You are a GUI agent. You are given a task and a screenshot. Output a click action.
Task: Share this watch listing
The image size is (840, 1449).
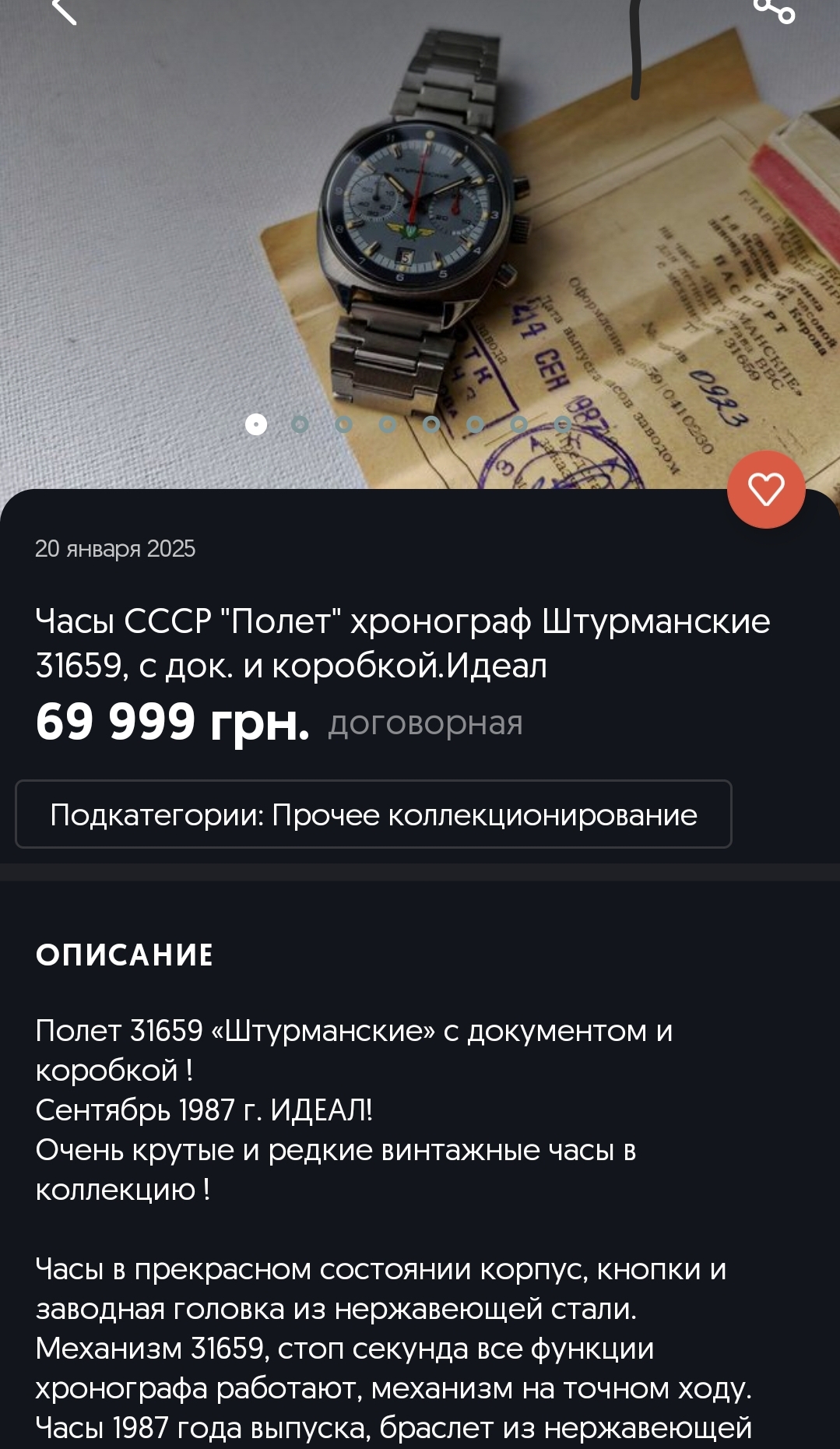[x=774, y=9]
